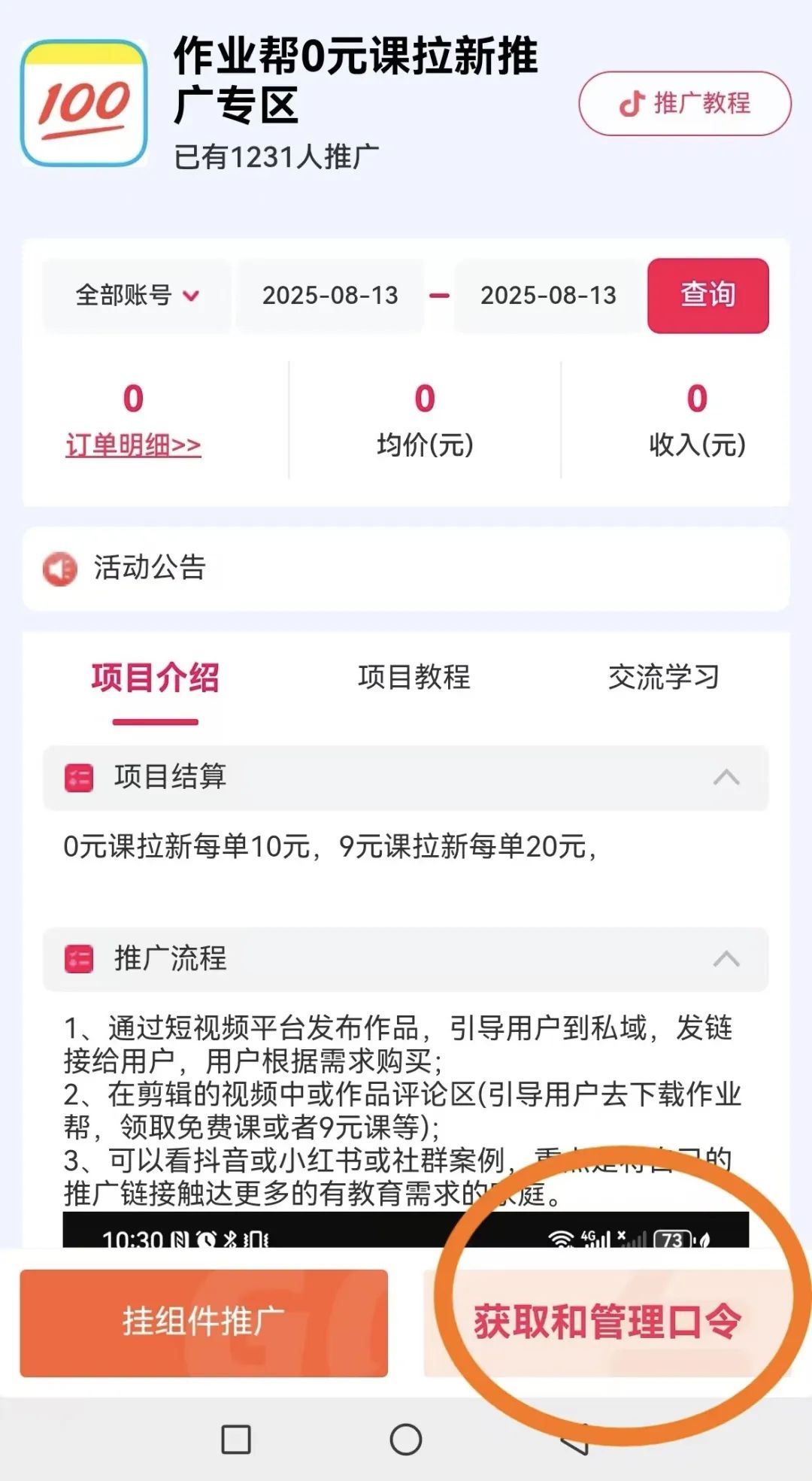The image size is (812, 1481).
Task: Collapse the 推广流程 section
Action: tap(406, 960)
